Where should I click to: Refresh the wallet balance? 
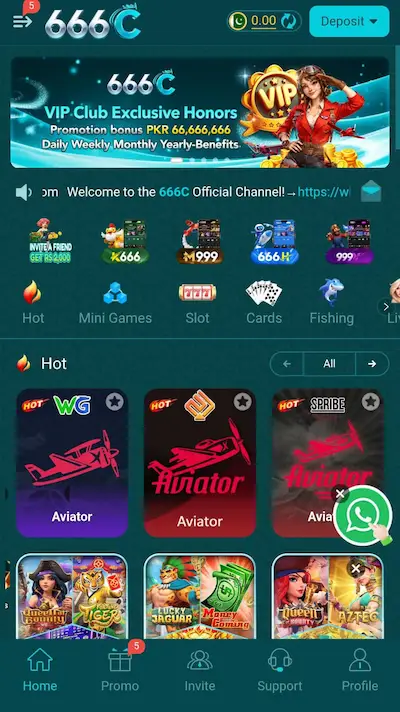click(x=289, y=21)
